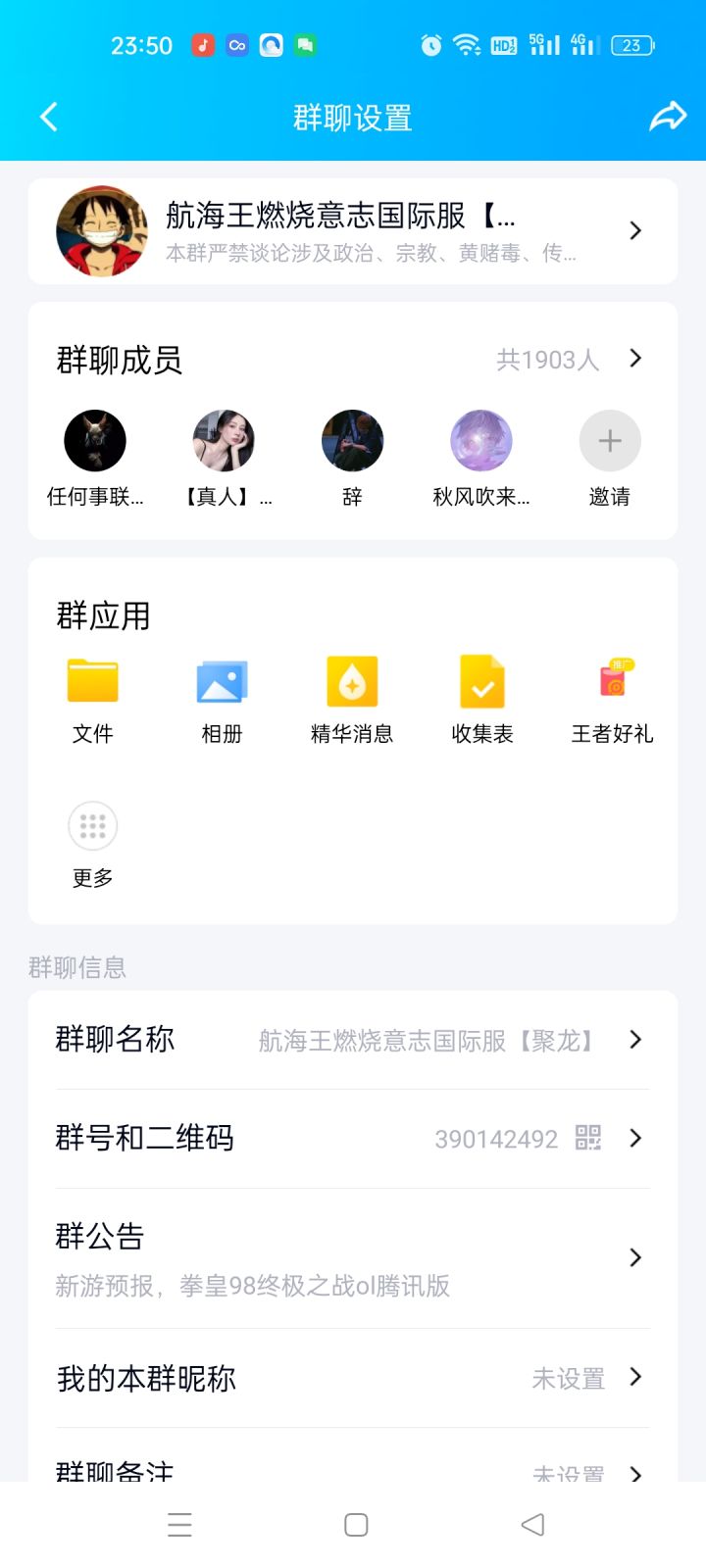Image resolution: width=706 pixels, height=1568 pixels.
Task: Open group 文件 app
Action: click(93, 683)
